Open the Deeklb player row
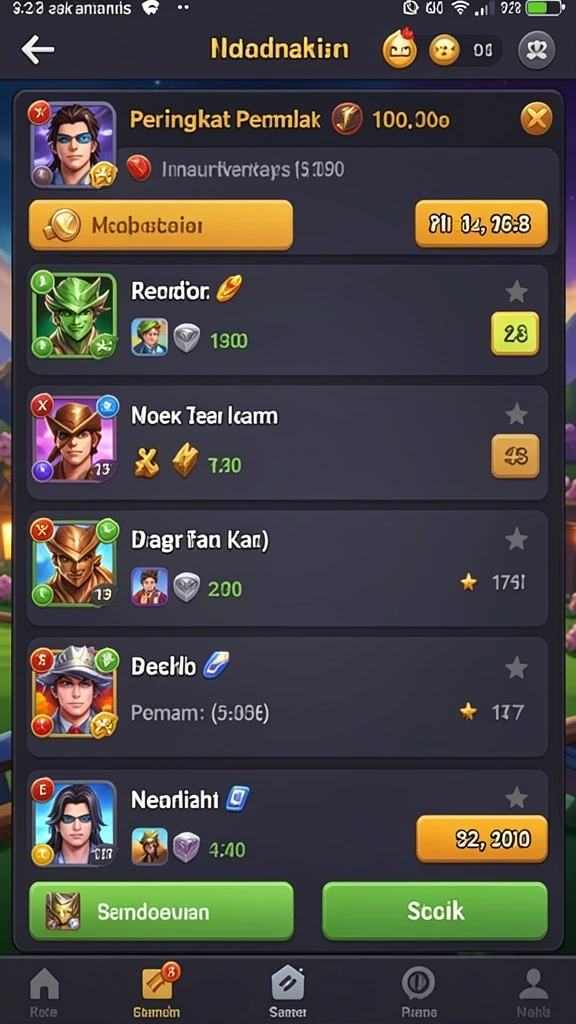Screen dimensions: 576x1024 (287, 697)
